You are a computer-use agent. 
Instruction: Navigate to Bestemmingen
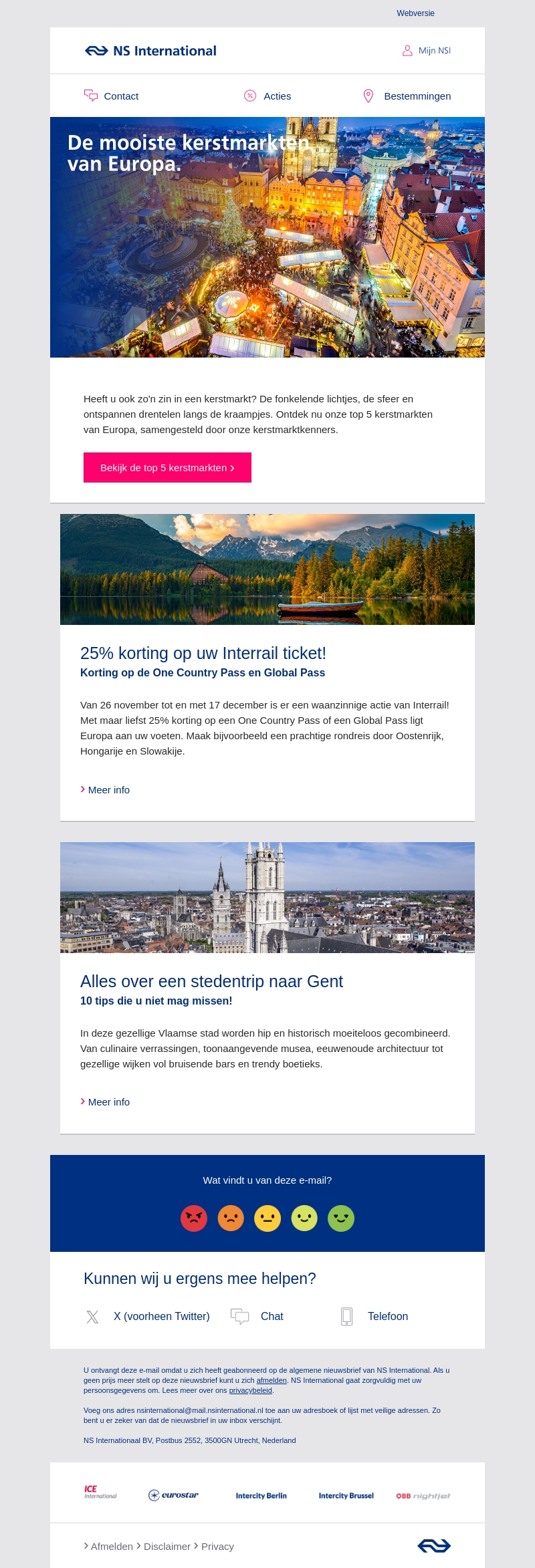click(408, 96)
